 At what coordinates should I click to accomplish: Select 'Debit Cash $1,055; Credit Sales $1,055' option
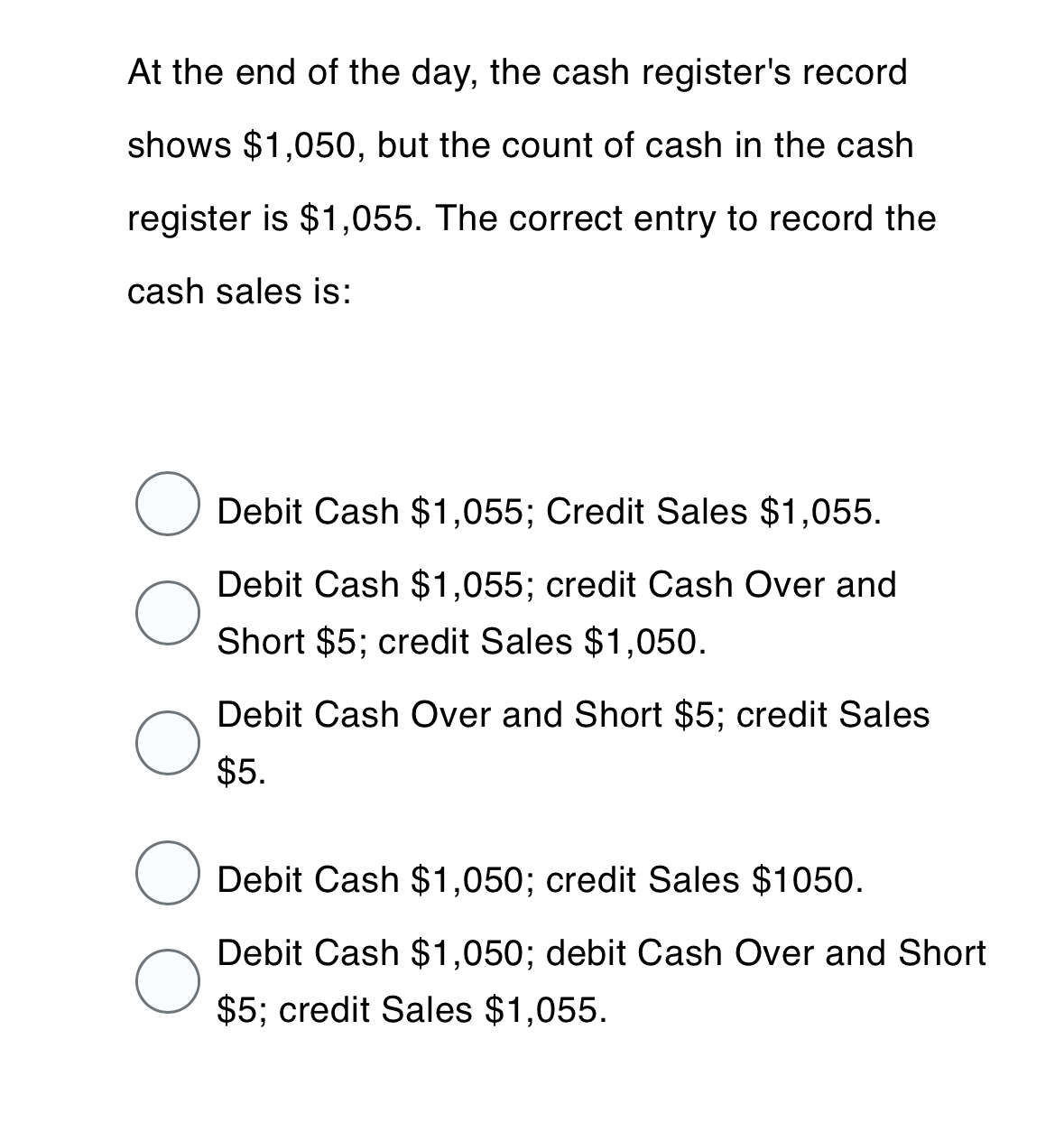[x=168, y=503]
